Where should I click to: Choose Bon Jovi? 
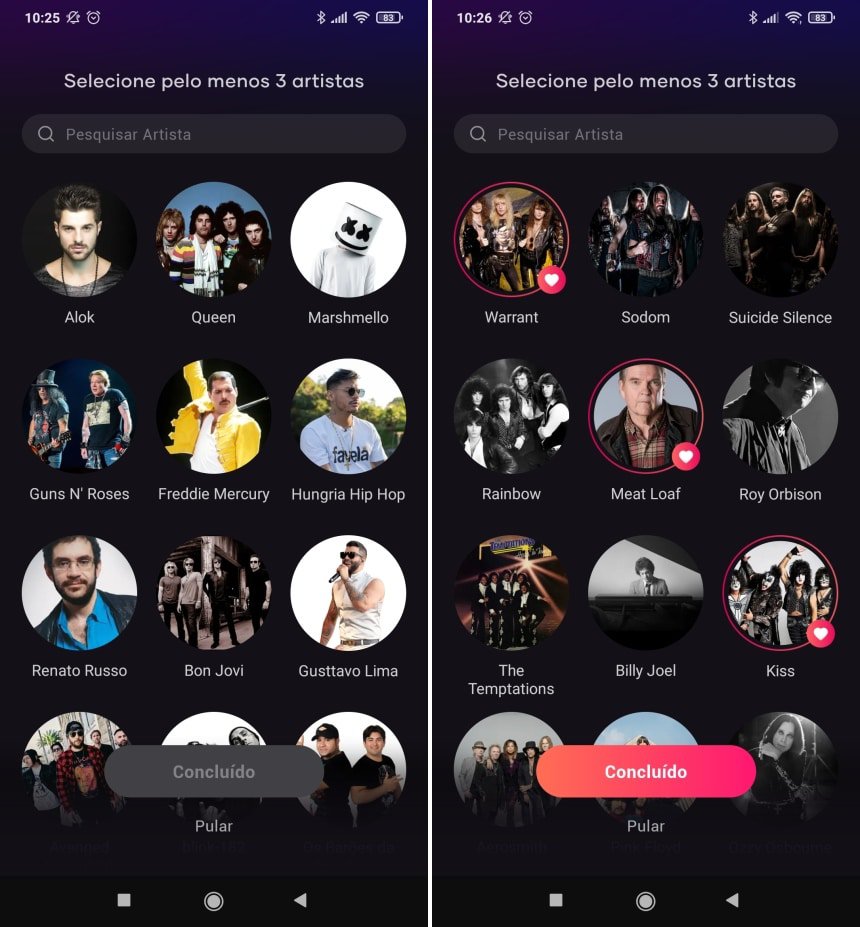pos(213,593)
